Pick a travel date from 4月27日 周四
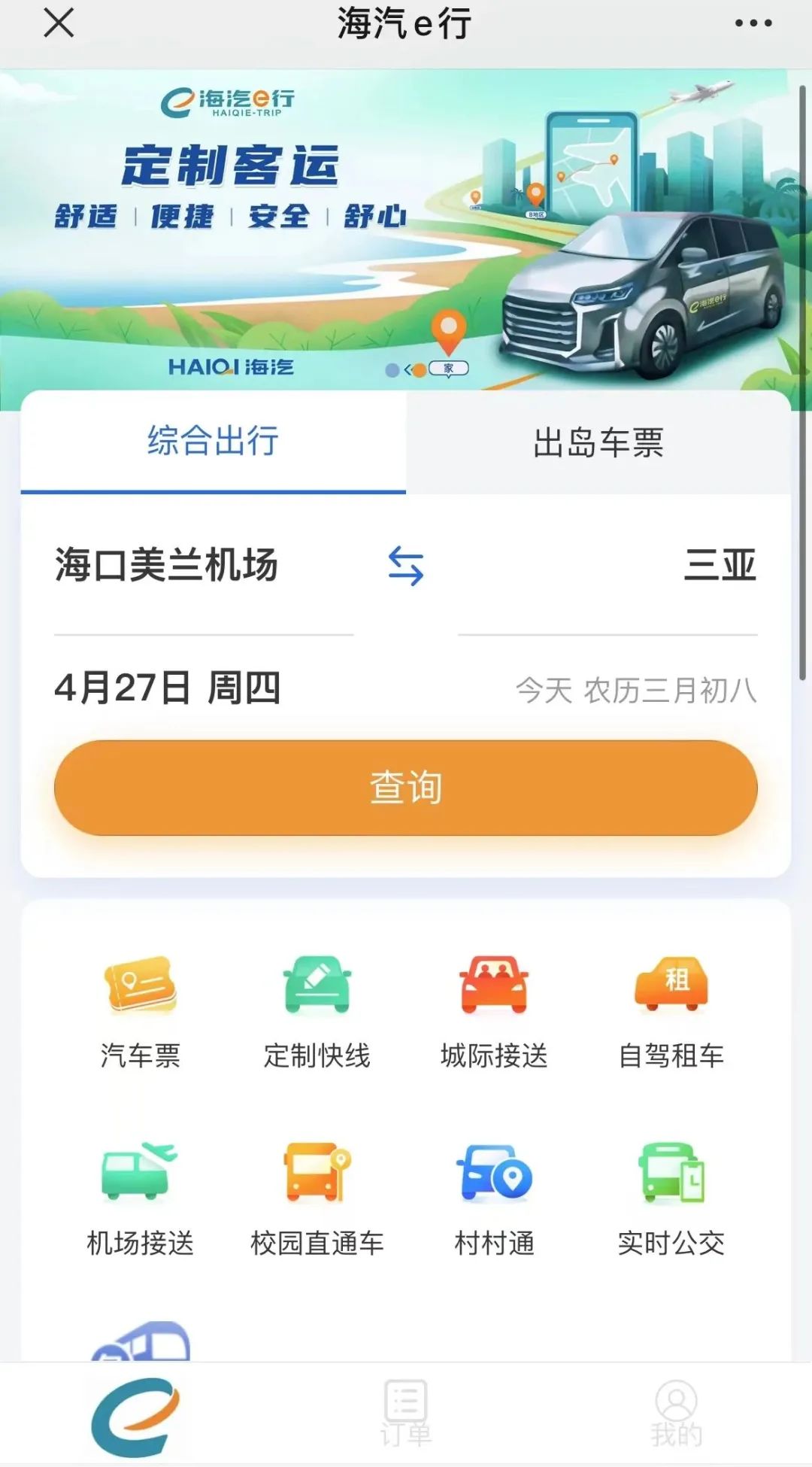The image size is (812, 1467). tap(168, 688)
